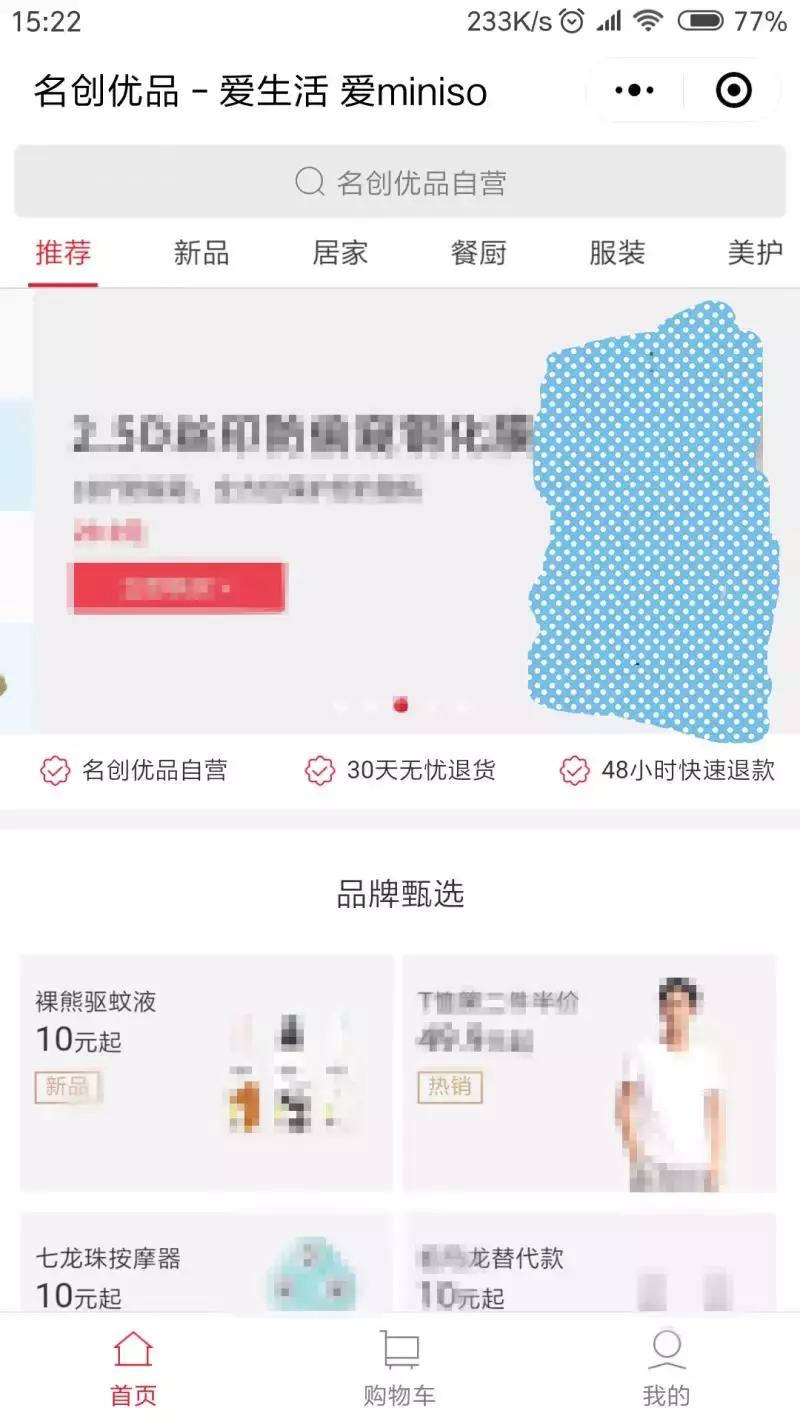This screenshot has width=800, height=1422.
Task: Switch to the 餐厨 tab
Action: [x=477, y=253]
